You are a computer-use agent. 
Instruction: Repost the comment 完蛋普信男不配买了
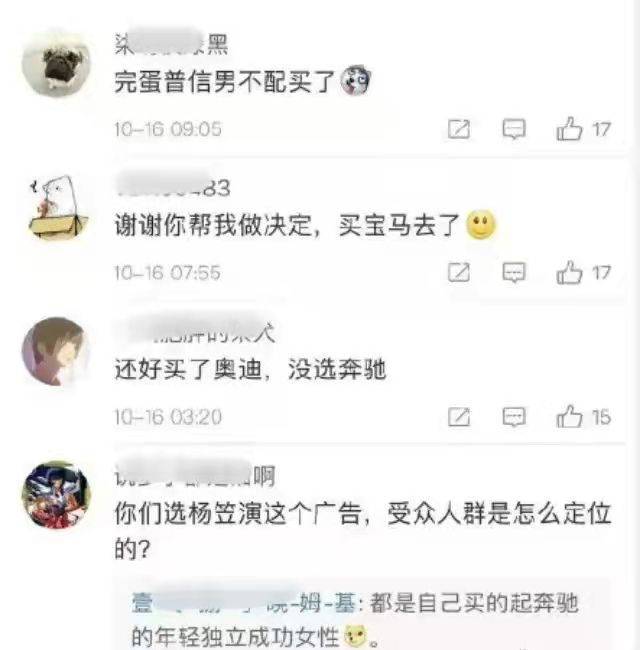tap(459, 129)
